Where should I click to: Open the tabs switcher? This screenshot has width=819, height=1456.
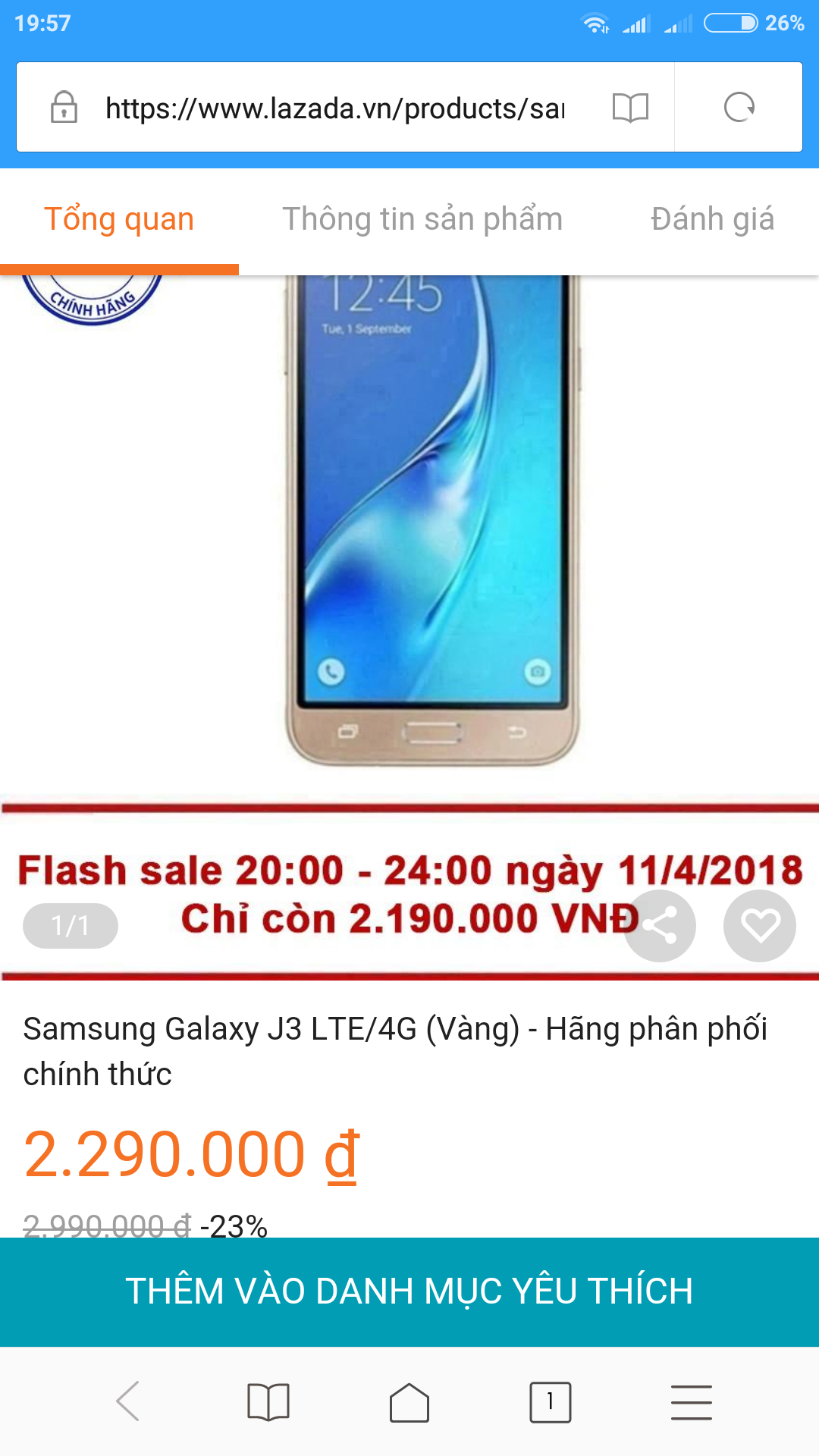pos(551,1401)
